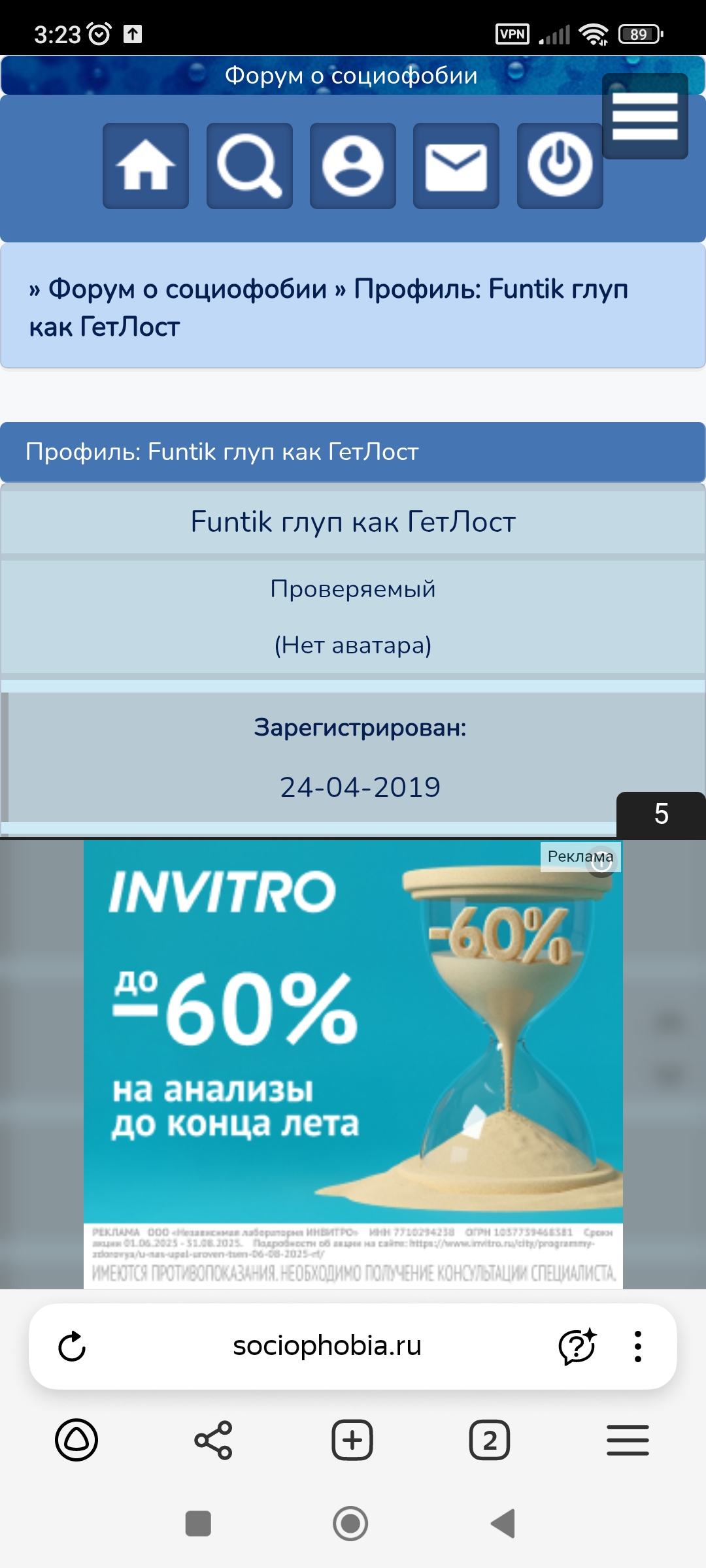
Task: Open the Реклама ad info label
Action: click(x=580, y=857)
